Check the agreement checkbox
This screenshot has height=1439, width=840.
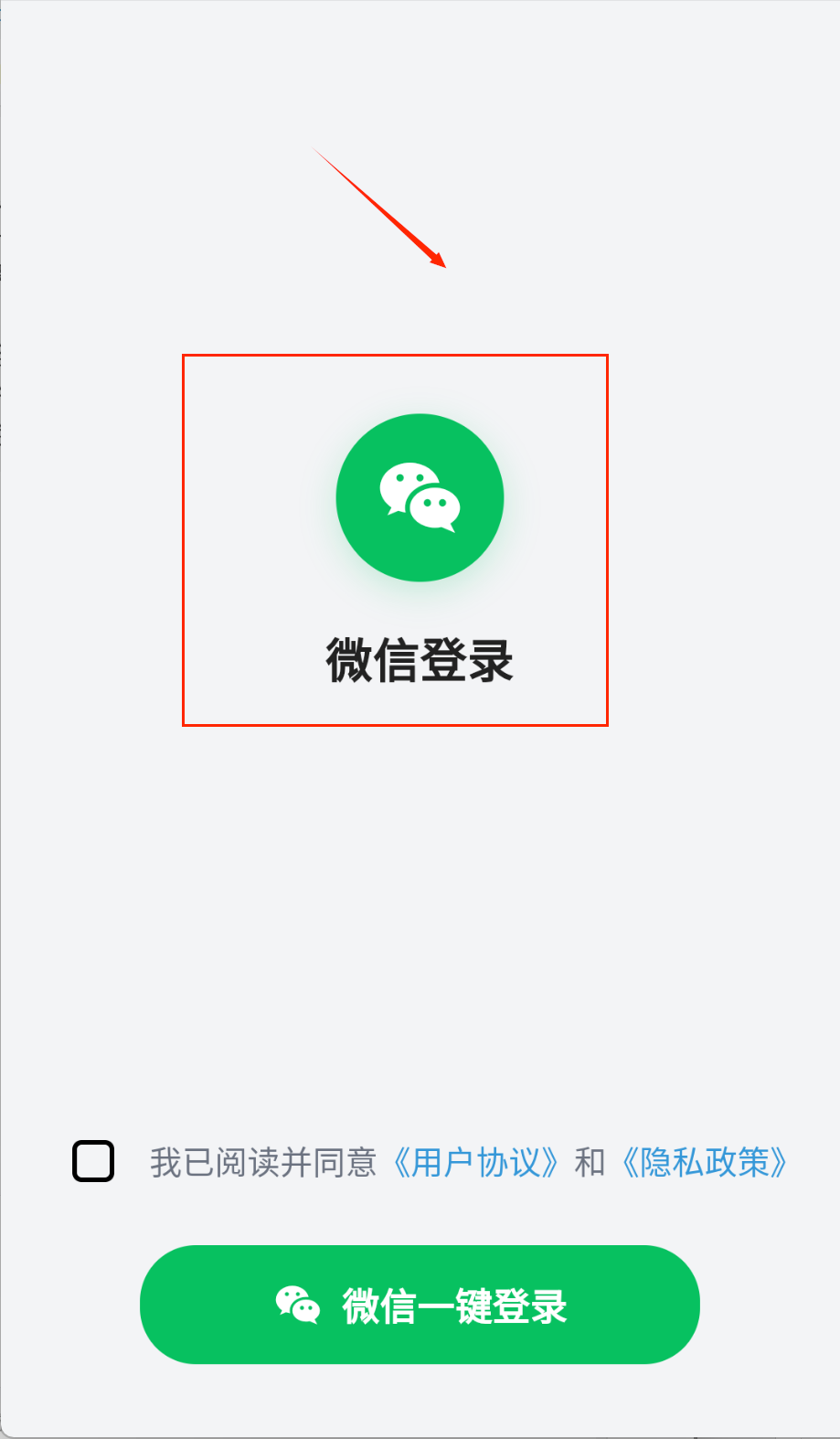coord(93,1161)
